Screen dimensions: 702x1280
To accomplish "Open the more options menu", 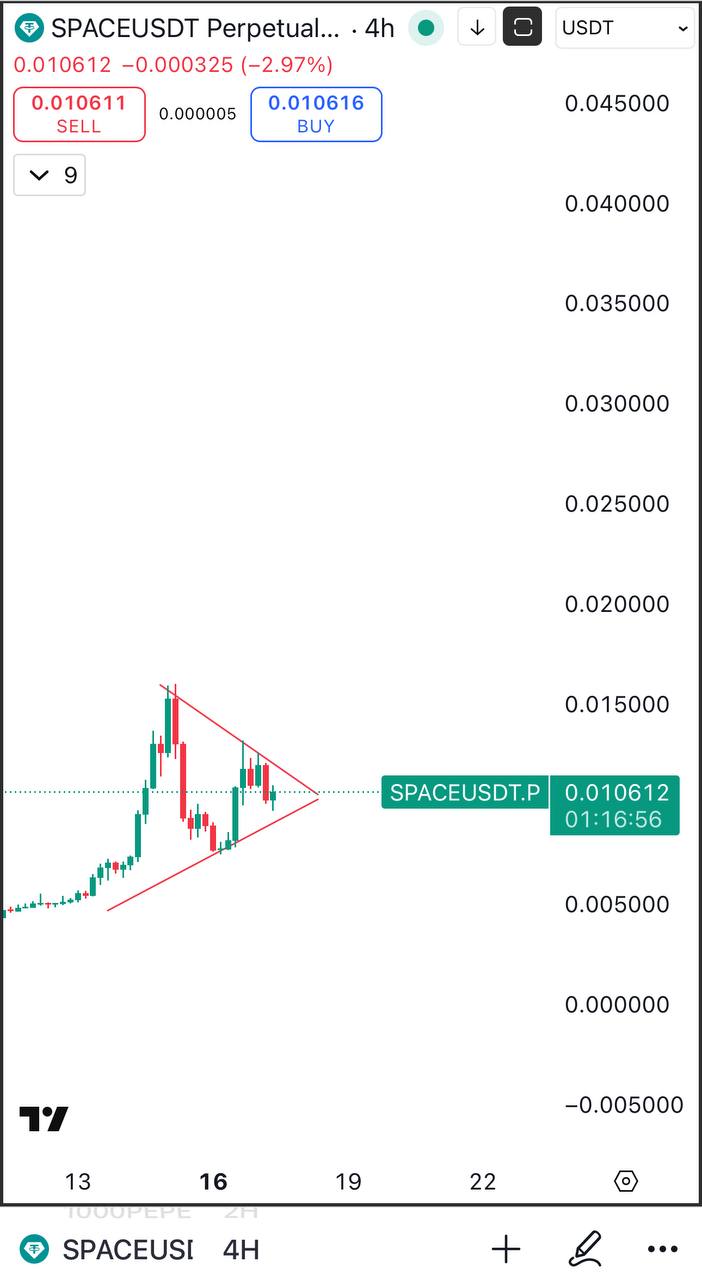I will point(663,1248).
